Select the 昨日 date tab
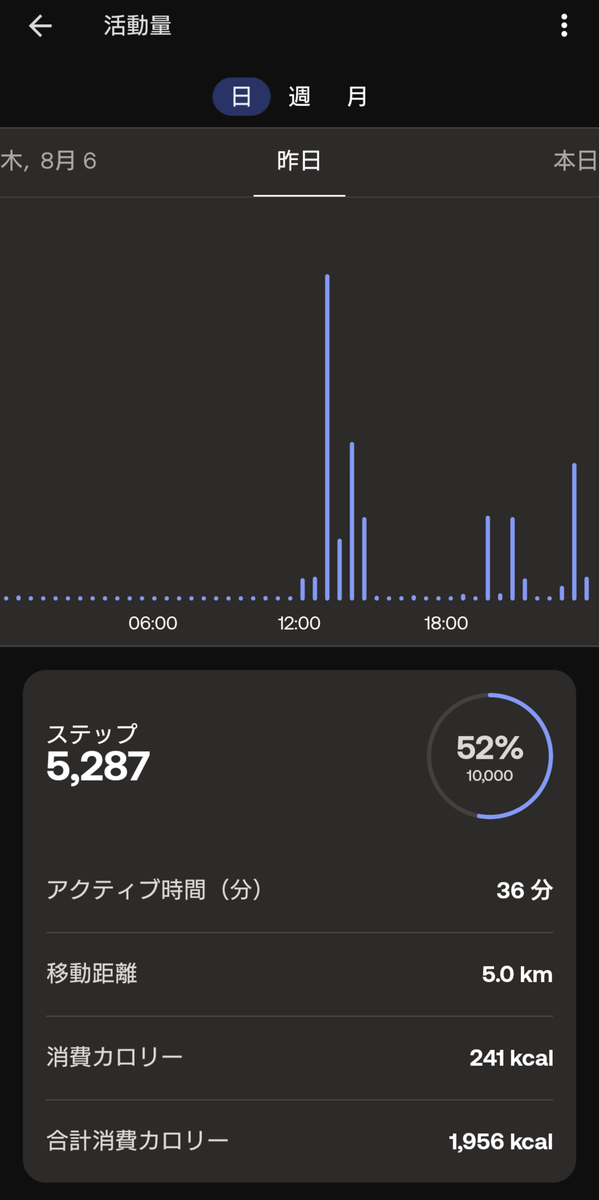The height and width of the screenshot is (1200, 599). tap(299, 161)
